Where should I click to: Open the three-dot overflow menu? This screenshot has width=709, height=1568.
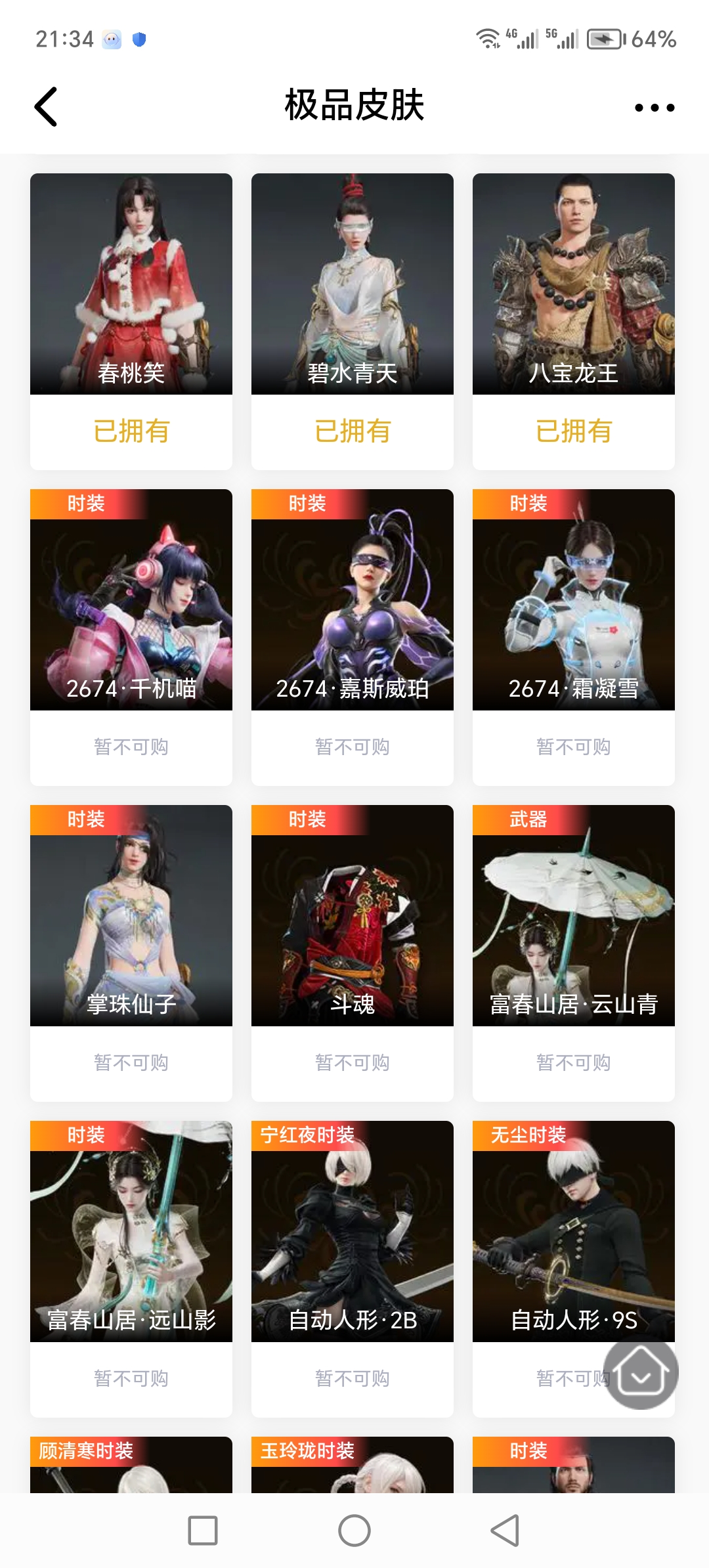point(654,108)
